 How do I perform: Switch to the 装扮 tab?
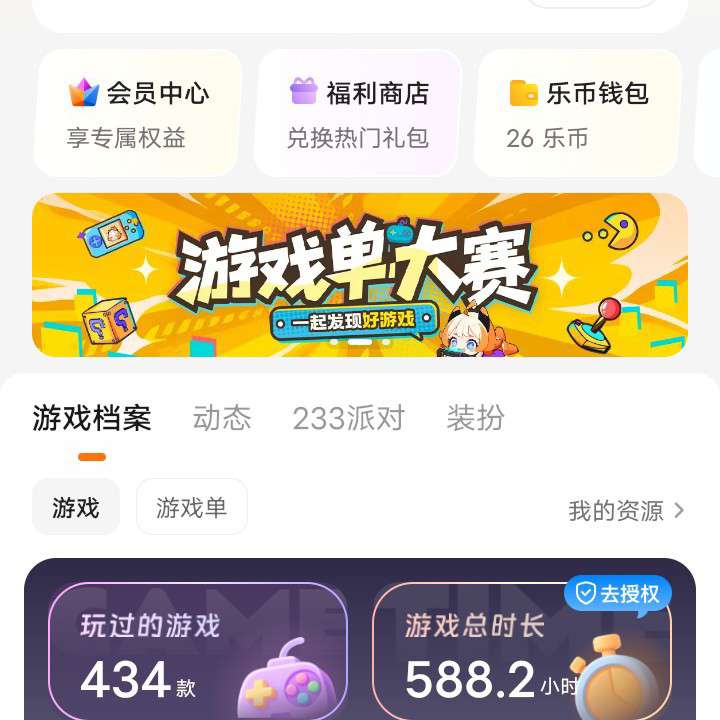475,418
